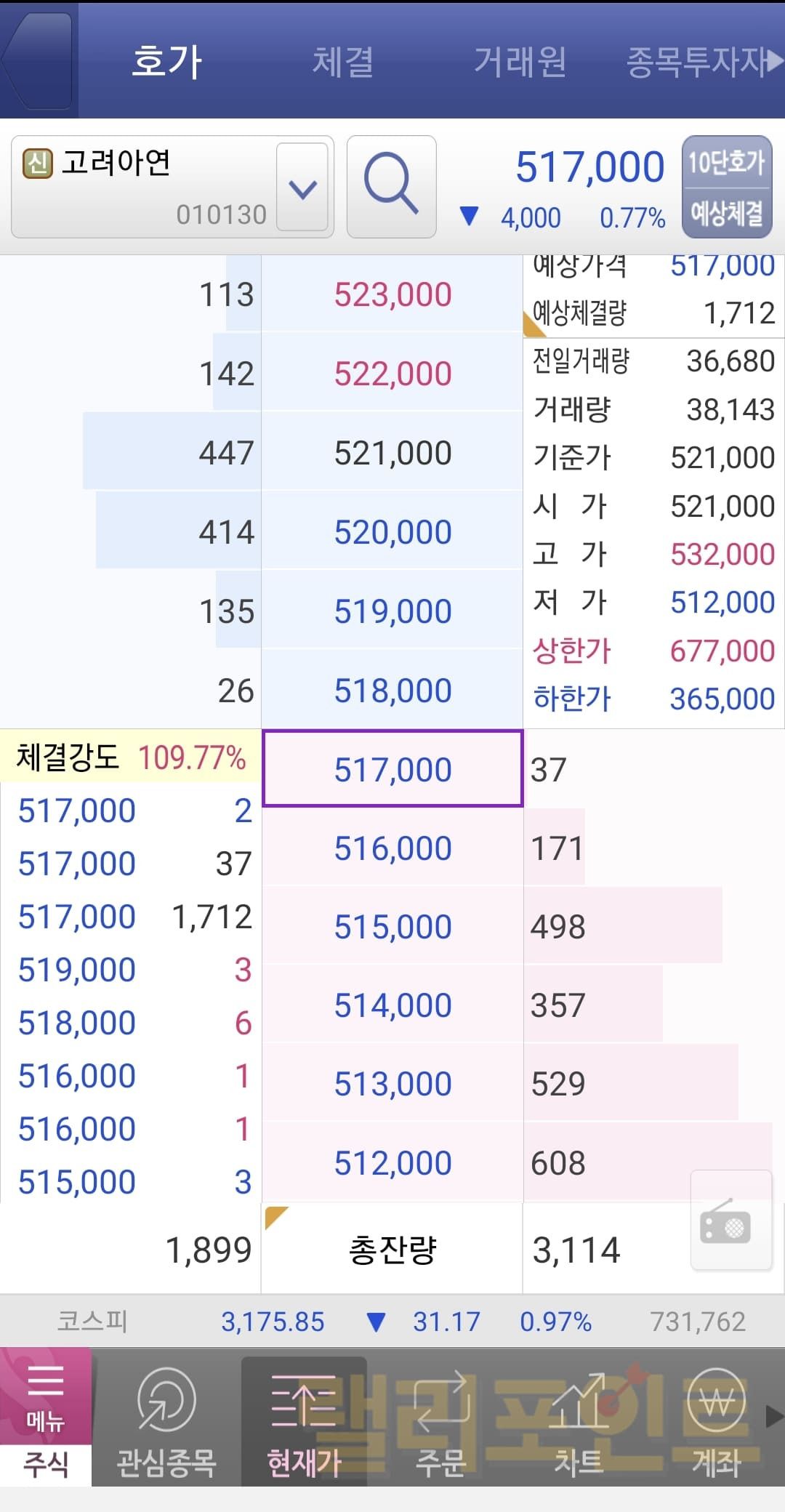Switch to the 체결 tab
785x1512 pixels.
pyautogui.click(x=342, y=61)
